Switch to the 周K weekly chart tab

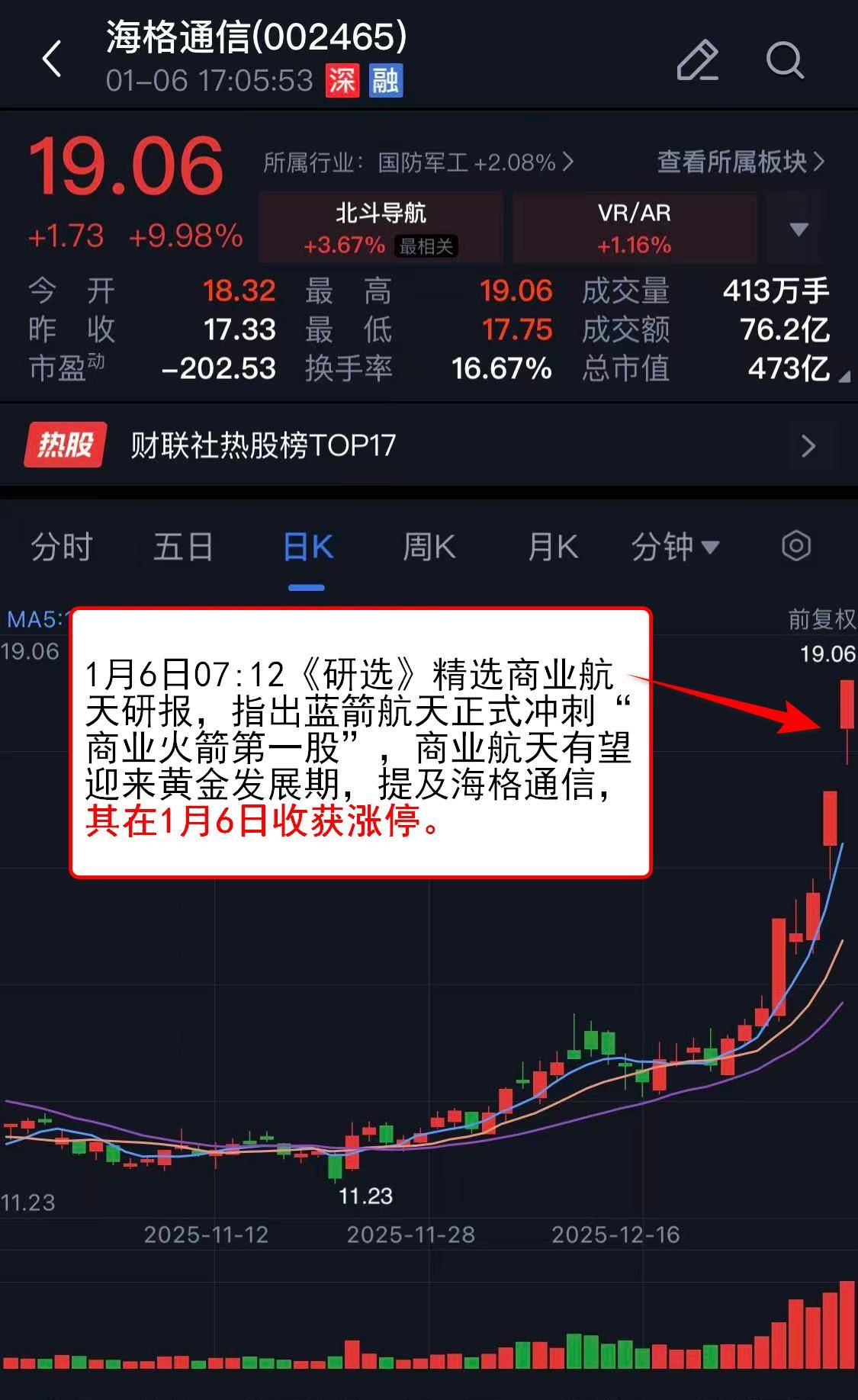[x=429, y=547]
